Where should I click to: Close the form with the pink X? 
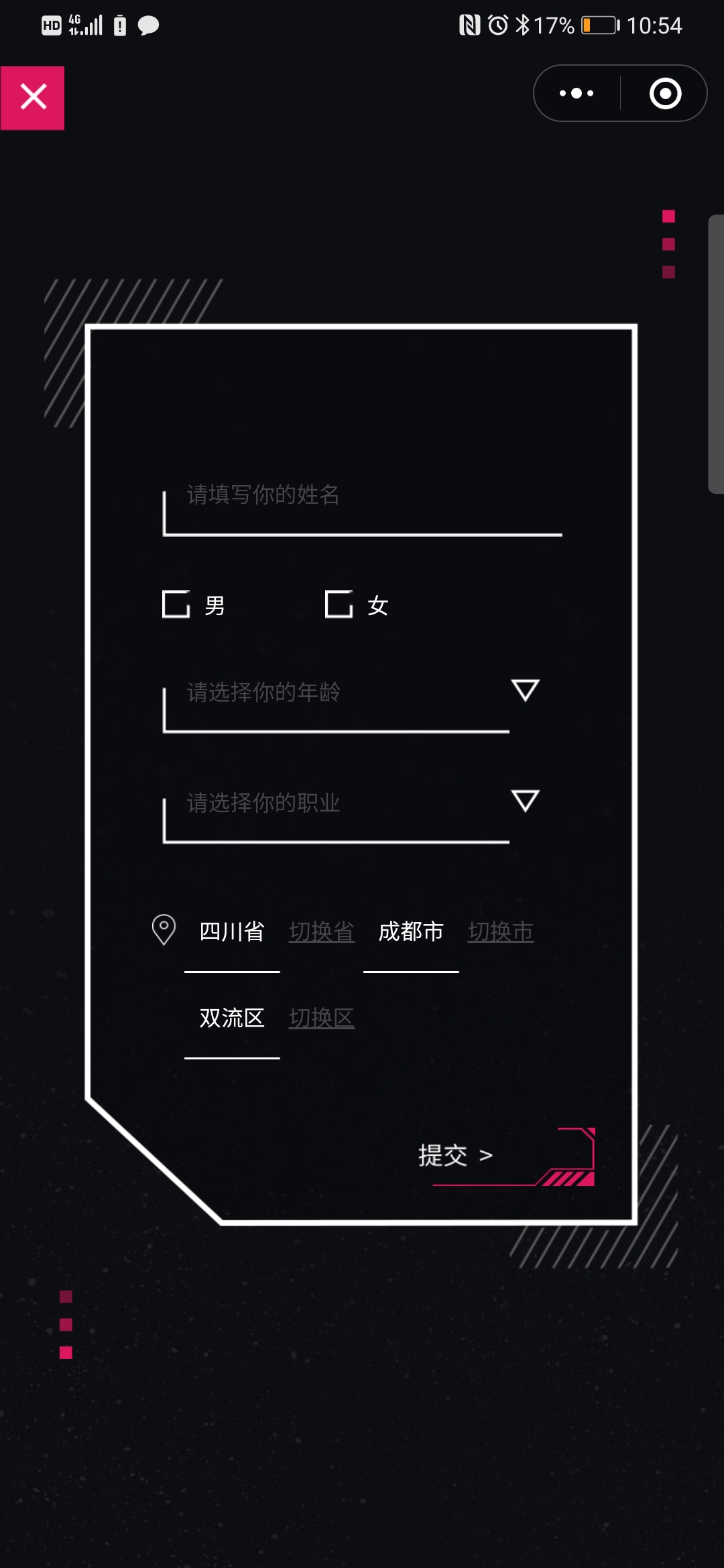coord(32,98)
